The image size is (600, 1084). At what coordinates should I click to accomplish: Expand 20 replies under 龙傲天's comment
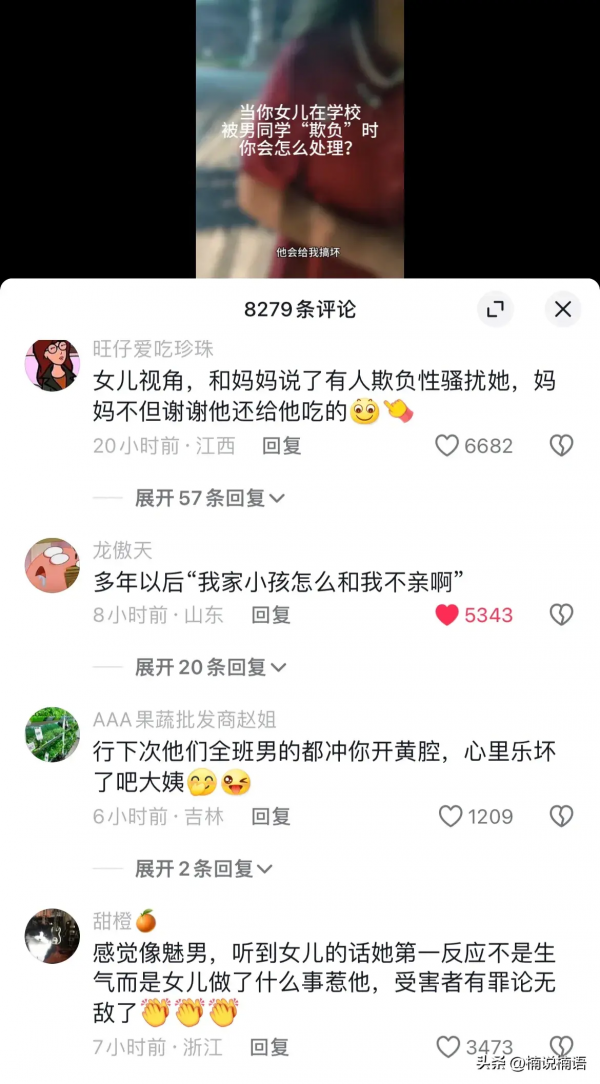(210, 667)
